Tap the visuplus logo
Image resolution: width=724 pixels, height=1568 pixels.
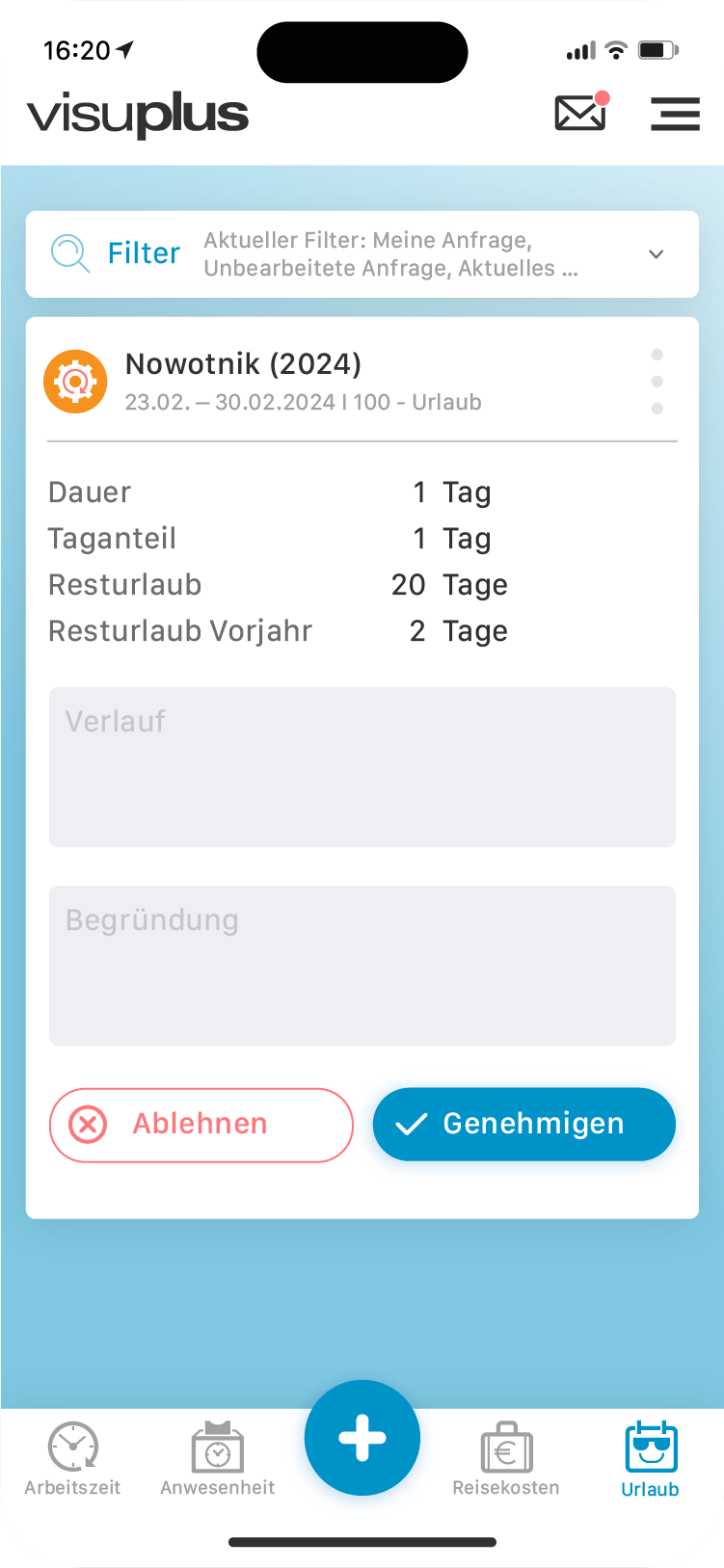pyautogui.click(x=136, y=113)
